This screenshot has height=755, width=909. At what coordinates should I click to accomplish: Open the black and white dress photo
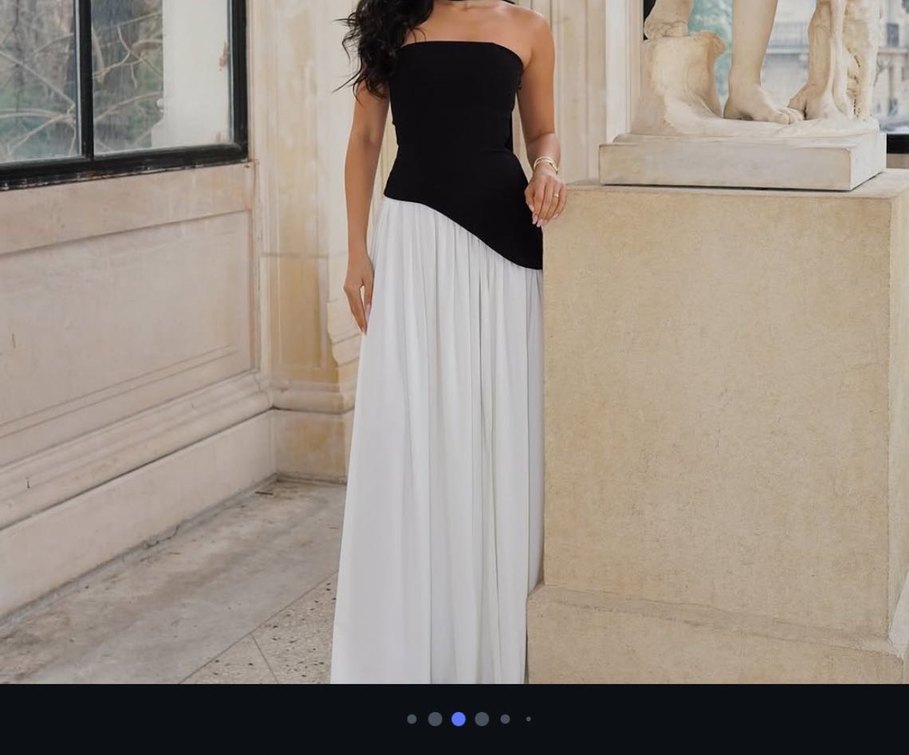(x=454, y=340)
